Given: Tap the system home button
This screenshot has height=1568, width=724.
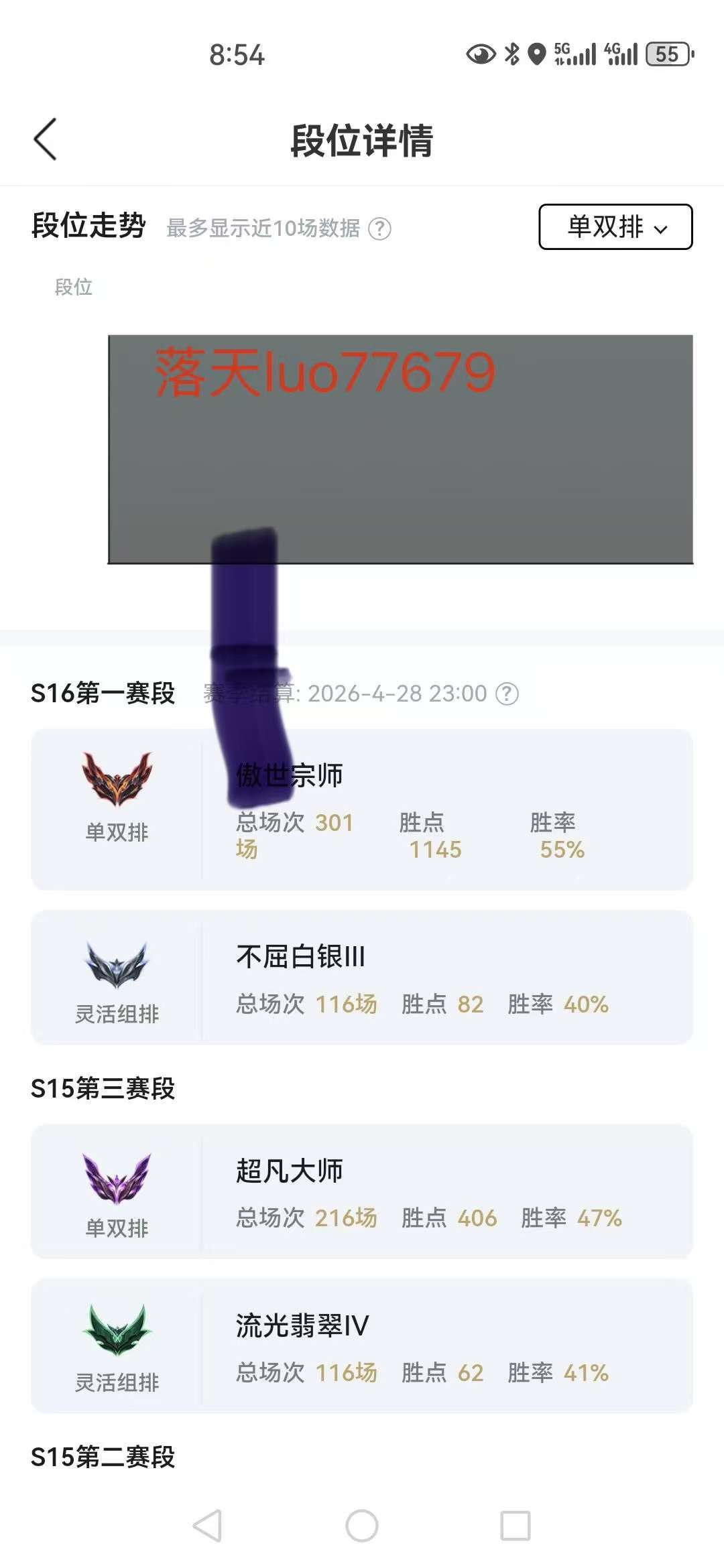Looking at the screenshot, I should pos(362,1526).
